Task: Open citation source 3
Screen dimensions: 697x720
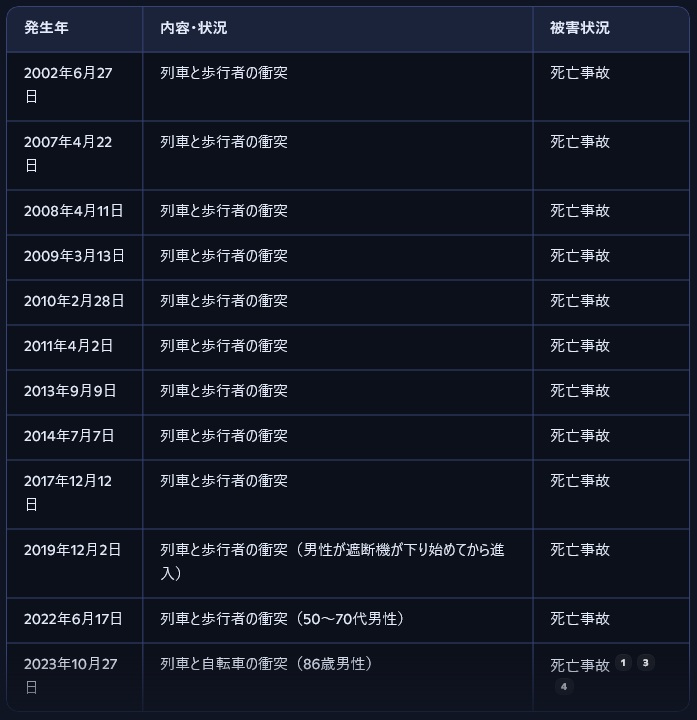Action: pos(645,663)
